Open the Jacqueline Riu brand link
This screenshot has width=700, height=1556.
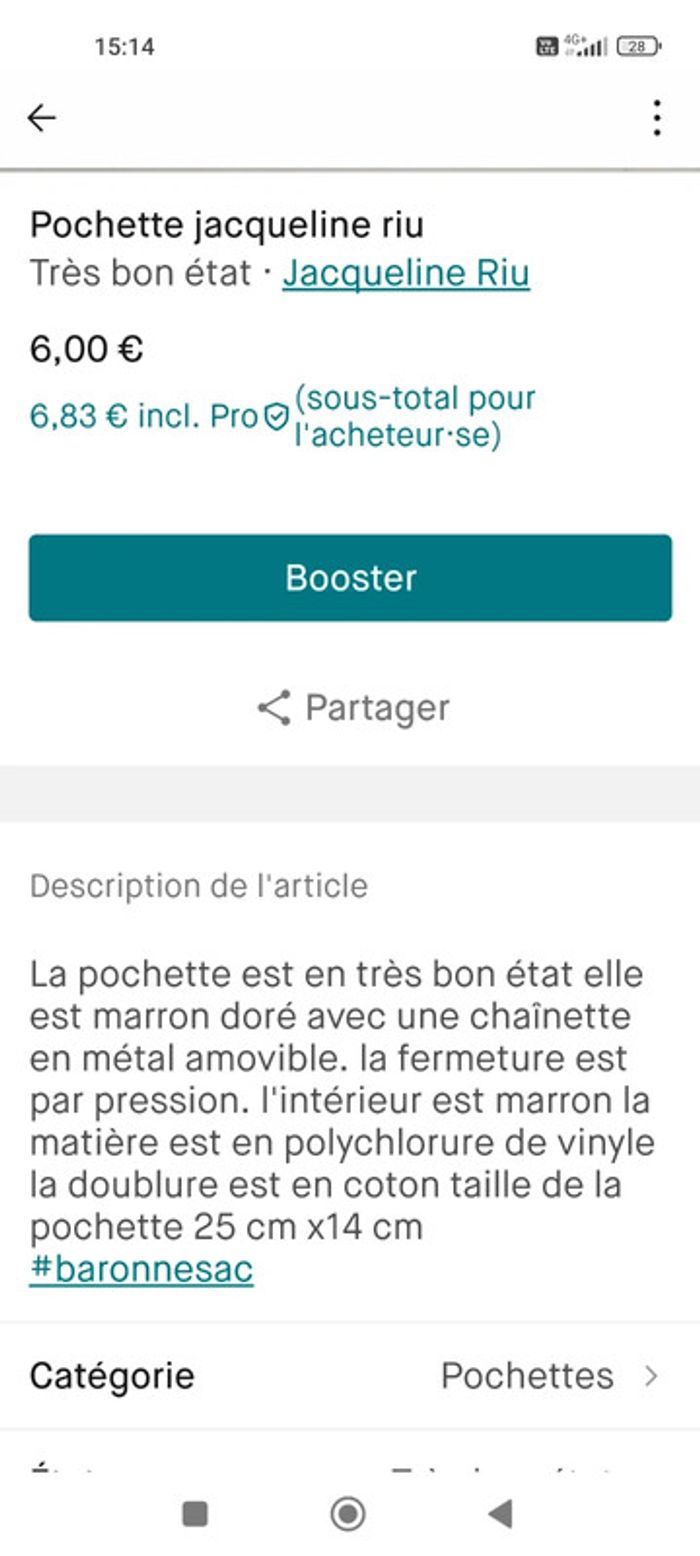click(406, 274)
